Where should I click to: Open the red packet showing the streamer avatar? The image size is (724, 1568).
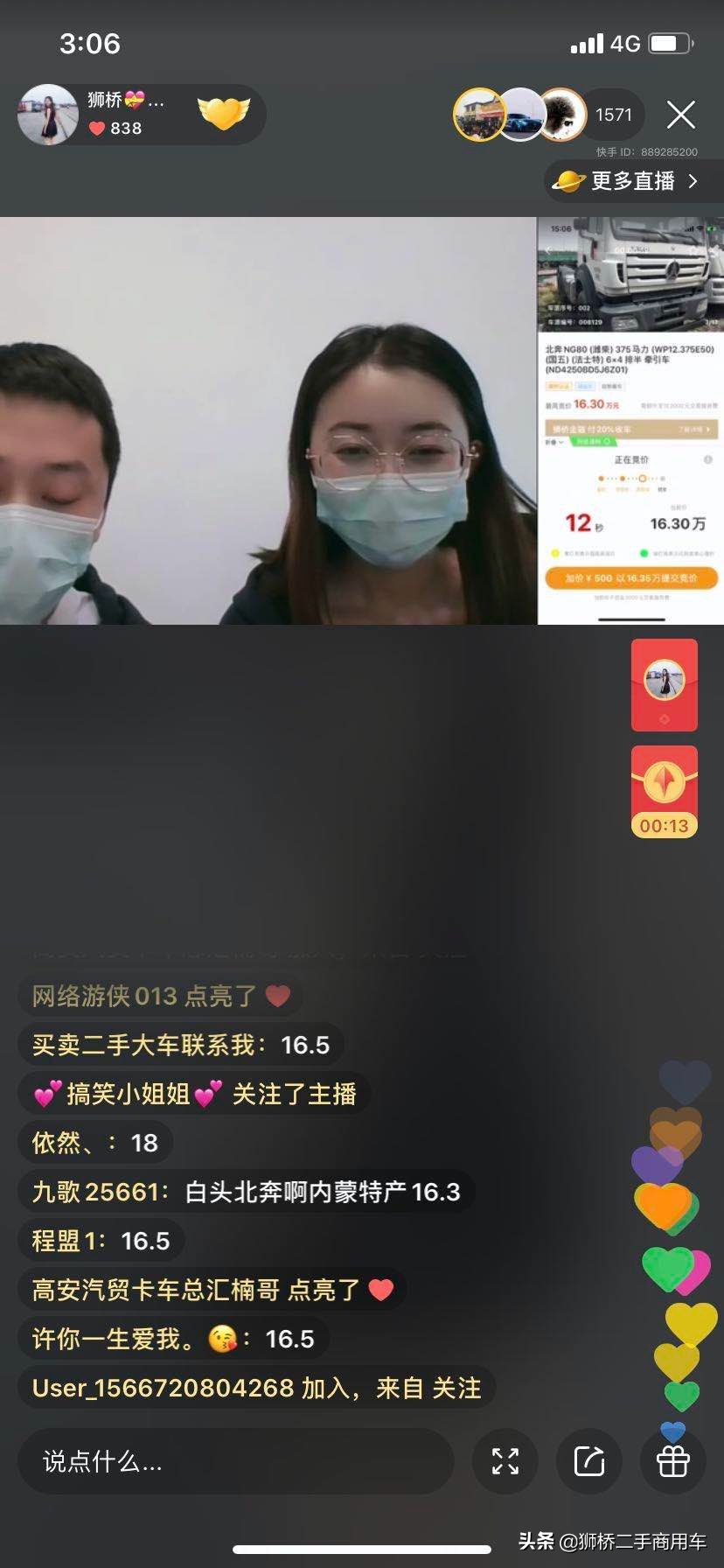pos(664,685)
